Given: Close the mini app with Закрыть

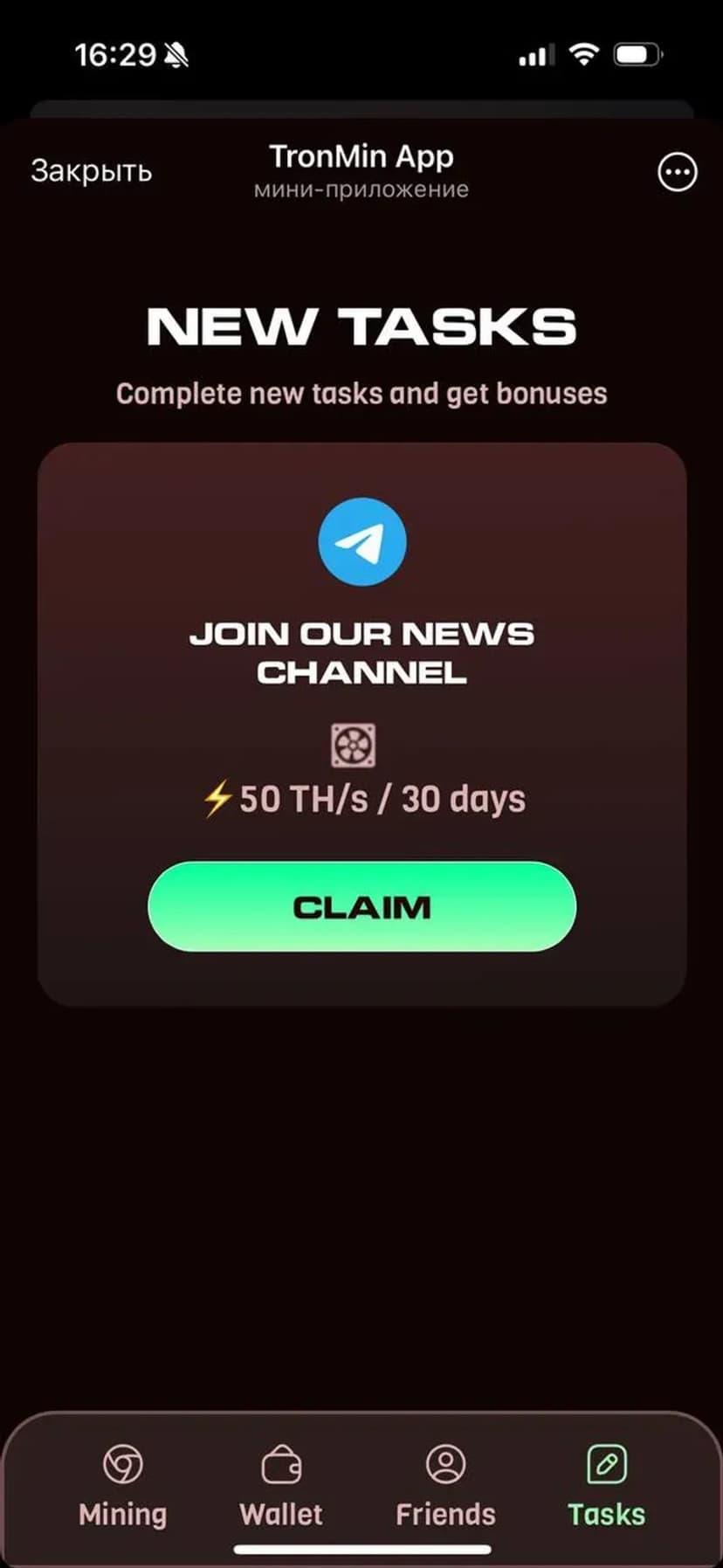Looking at the screenshot, I should [x=91, y=171].
